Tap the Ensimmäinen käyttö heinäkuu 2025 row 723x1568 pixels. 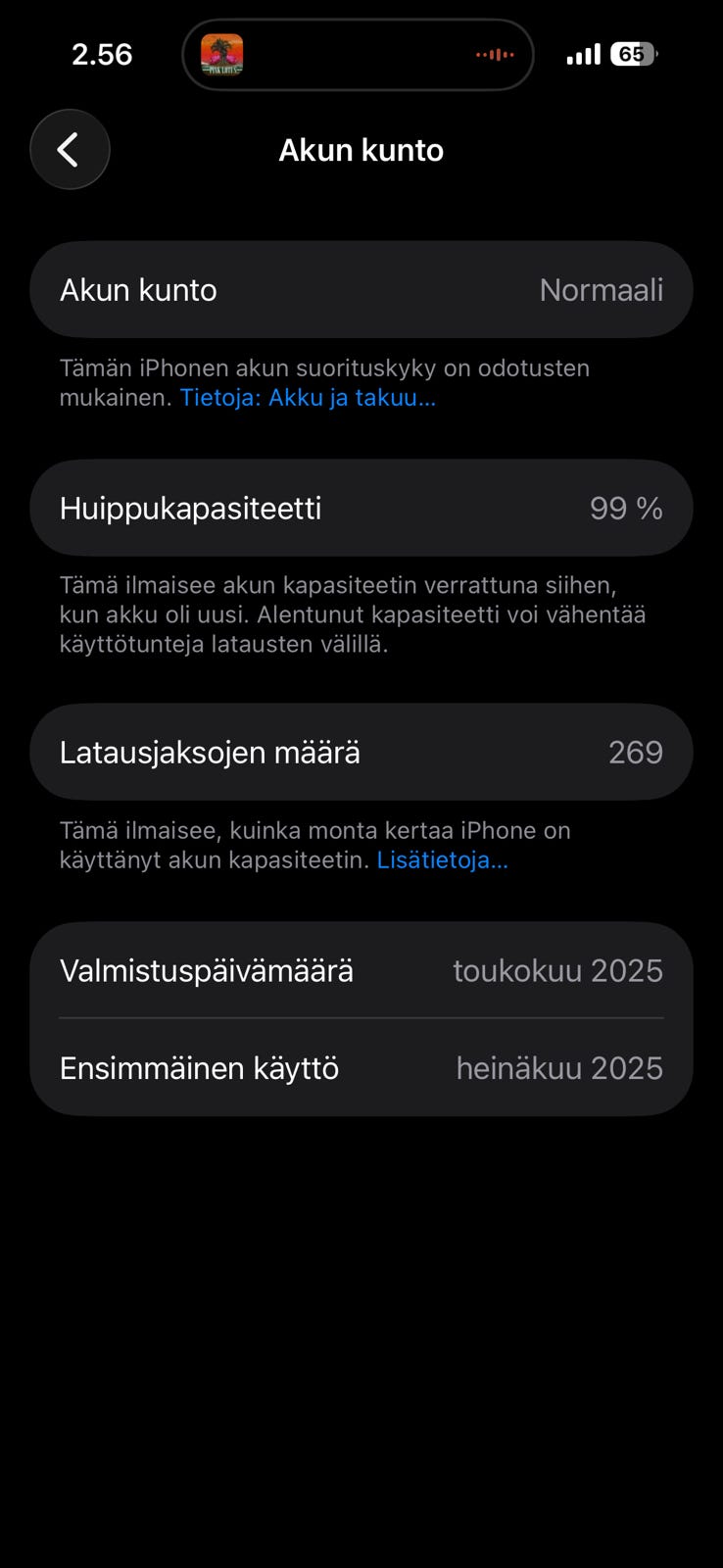coord(361,1068)
